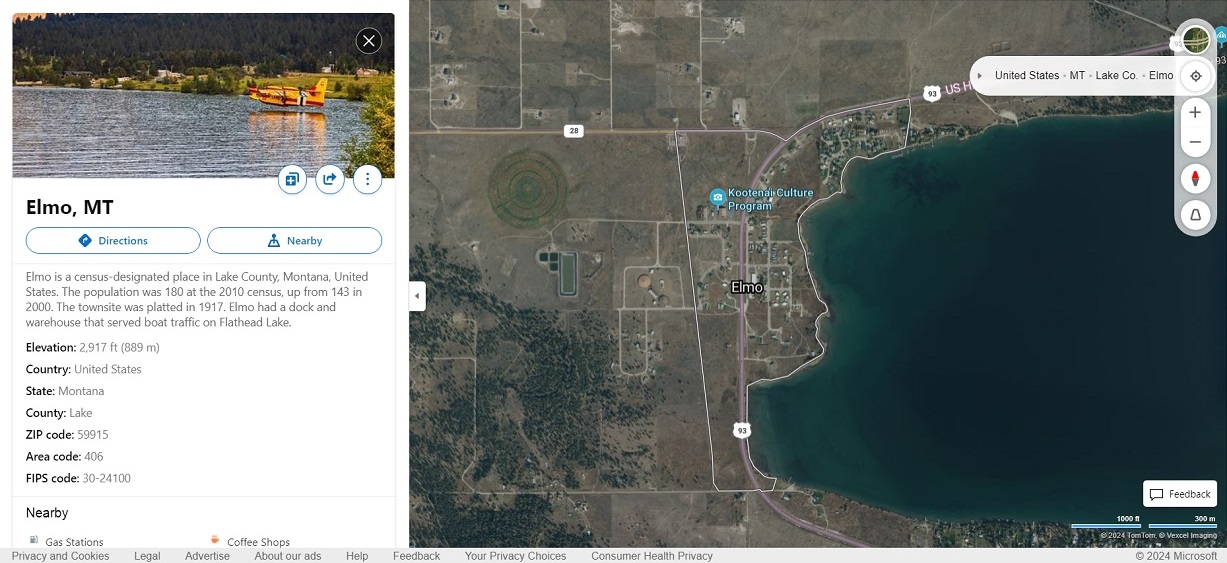Open Privacy and Cookies link
This screenshot has width=1227, height=563.
point(60,556)
